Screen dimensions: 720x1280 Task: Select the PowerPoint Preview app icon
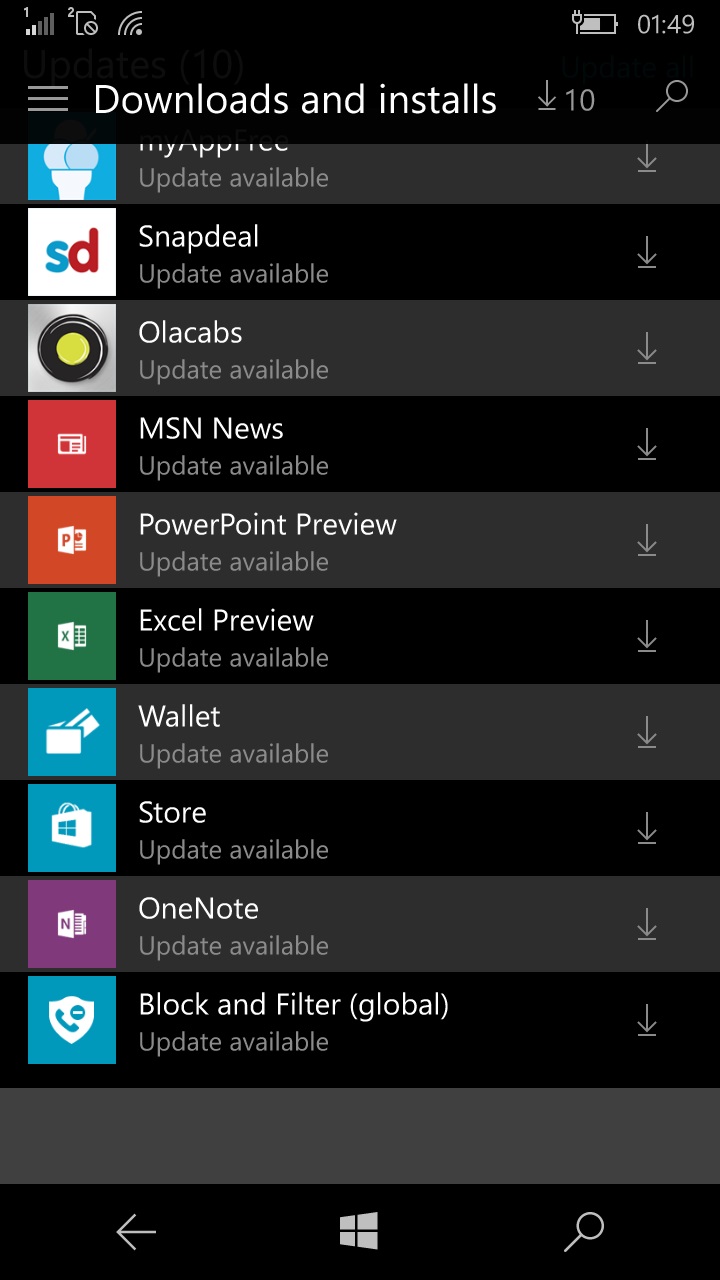[71, 540]
